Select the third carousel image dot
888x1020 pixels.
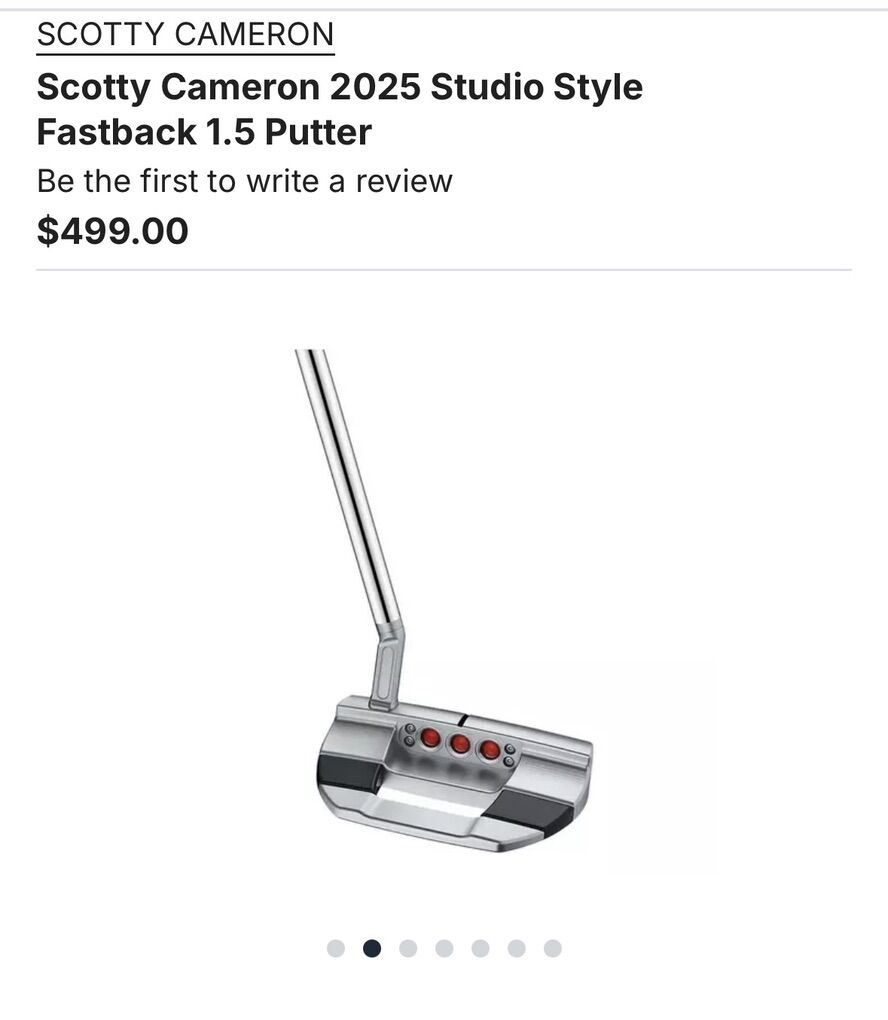coord(408,948)
